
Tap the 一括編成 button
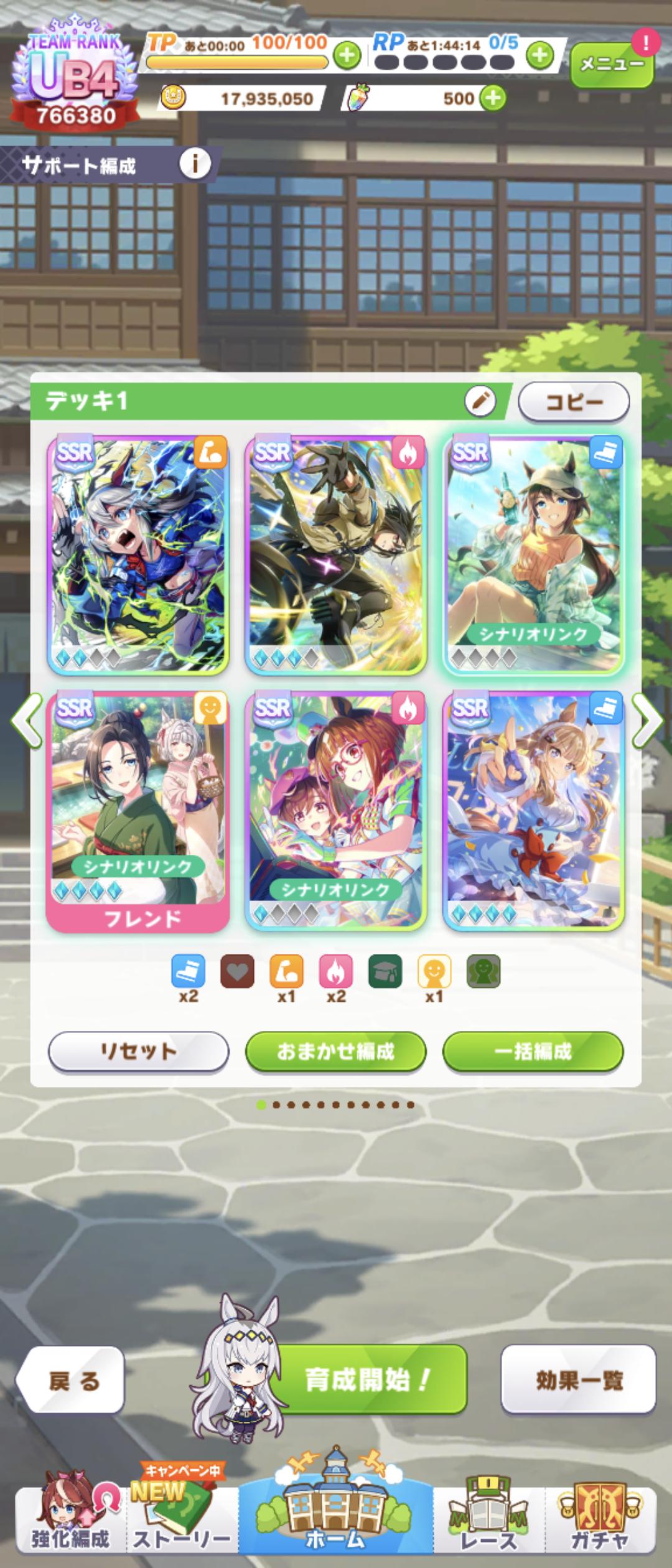pyautogui.click(x=533, y=1052)
